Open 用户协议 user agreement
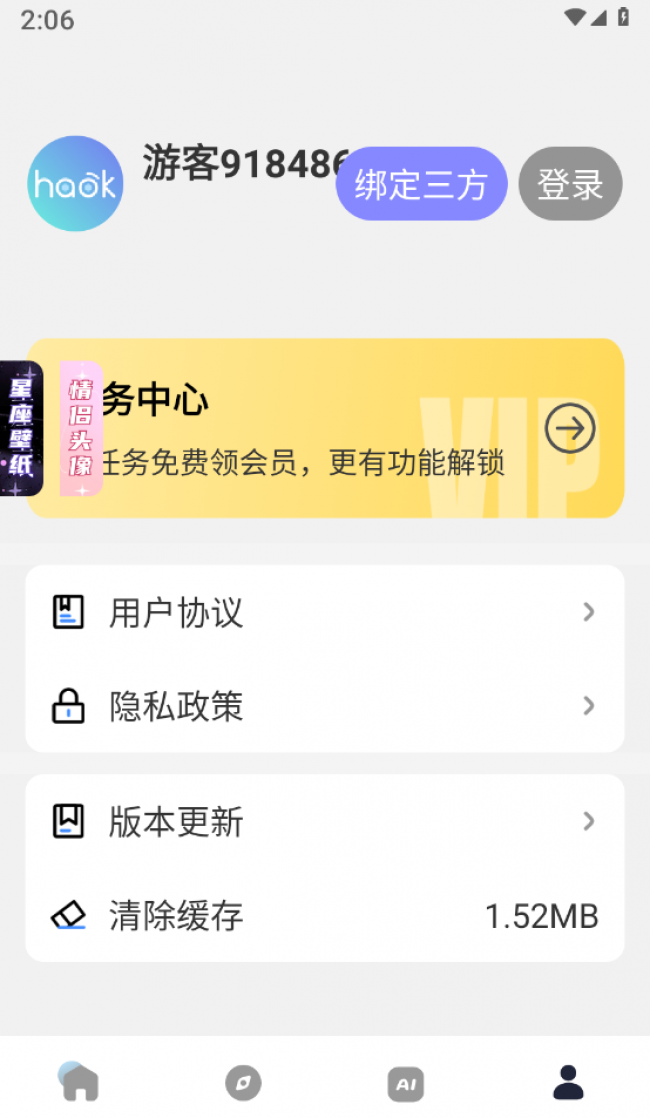The width and height of the screenshot is (650, 1118). pyautogui.click(x=325, y=612)
